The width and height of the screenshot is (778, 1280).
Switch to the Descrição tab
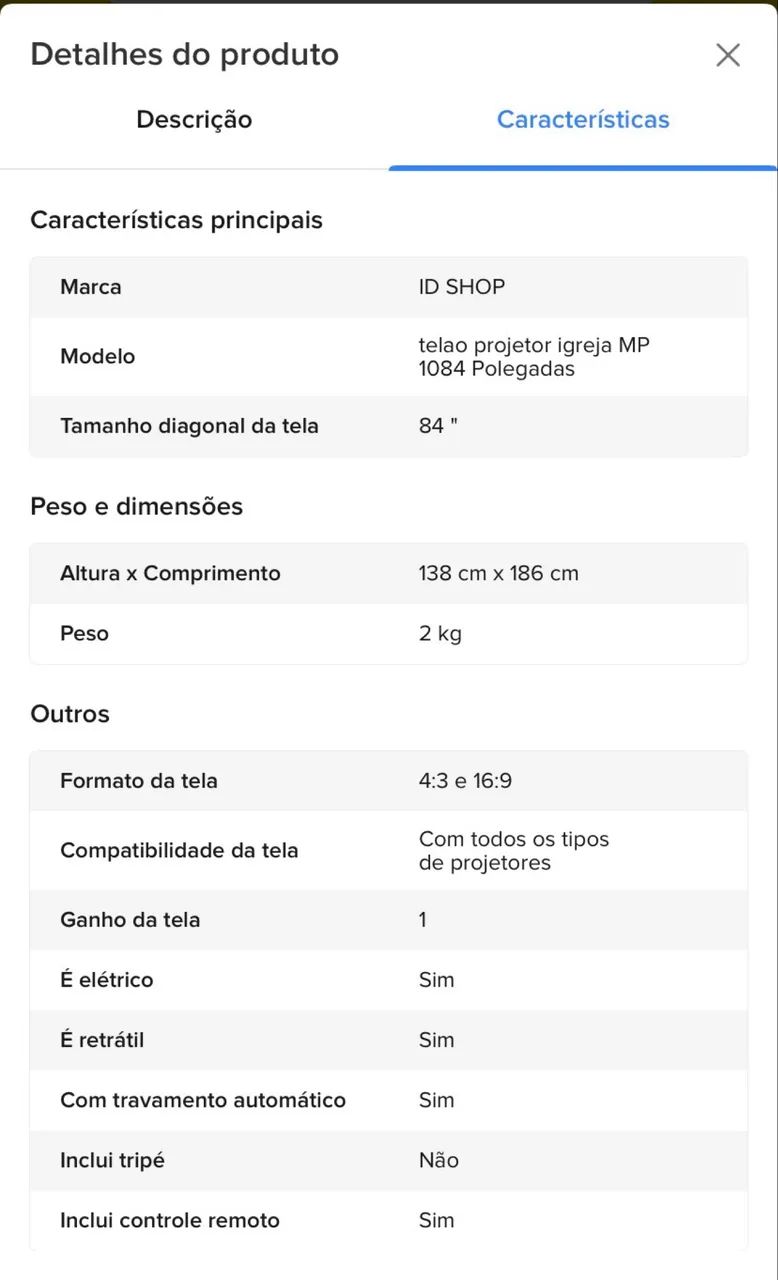click(194, 120)
